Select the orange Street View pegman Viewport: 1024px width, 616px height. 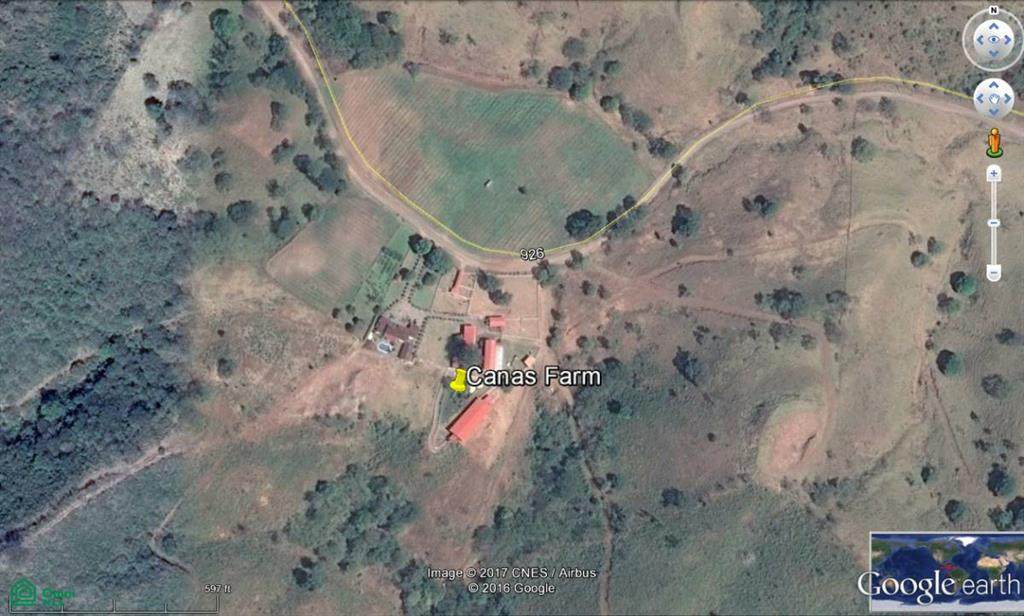994,143
